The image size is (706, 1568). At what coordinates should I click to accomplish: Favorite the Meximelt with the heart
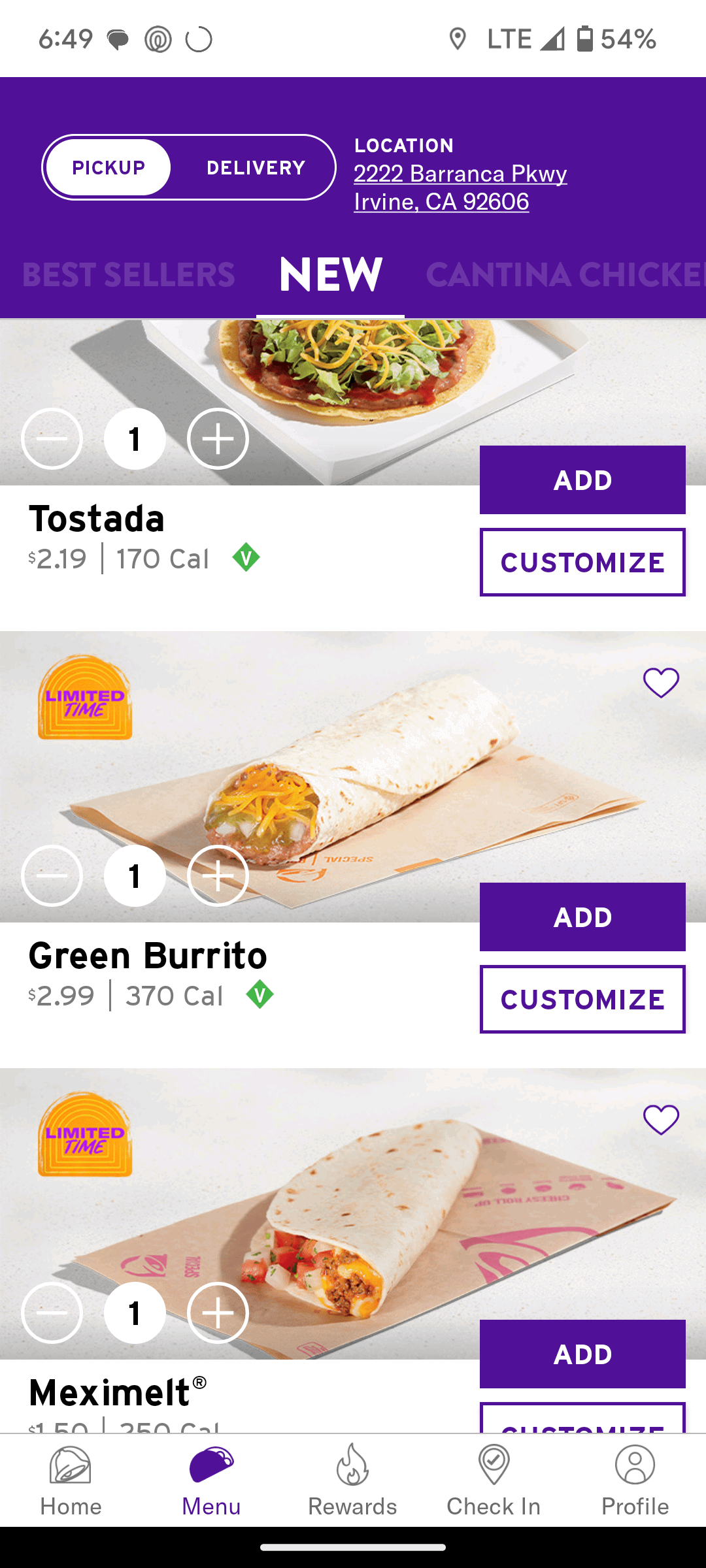coord(661,1120)
